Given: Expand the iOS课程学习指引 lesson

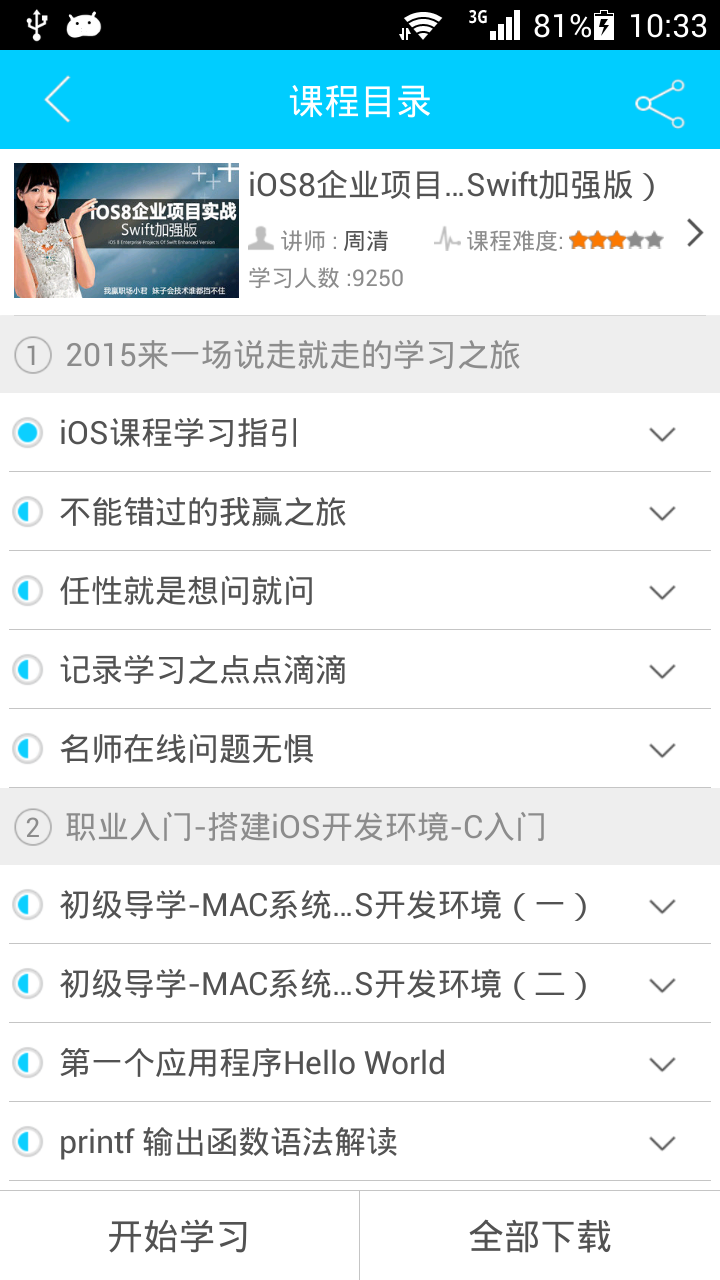Looking at the screenshot, I should (662, 434).
